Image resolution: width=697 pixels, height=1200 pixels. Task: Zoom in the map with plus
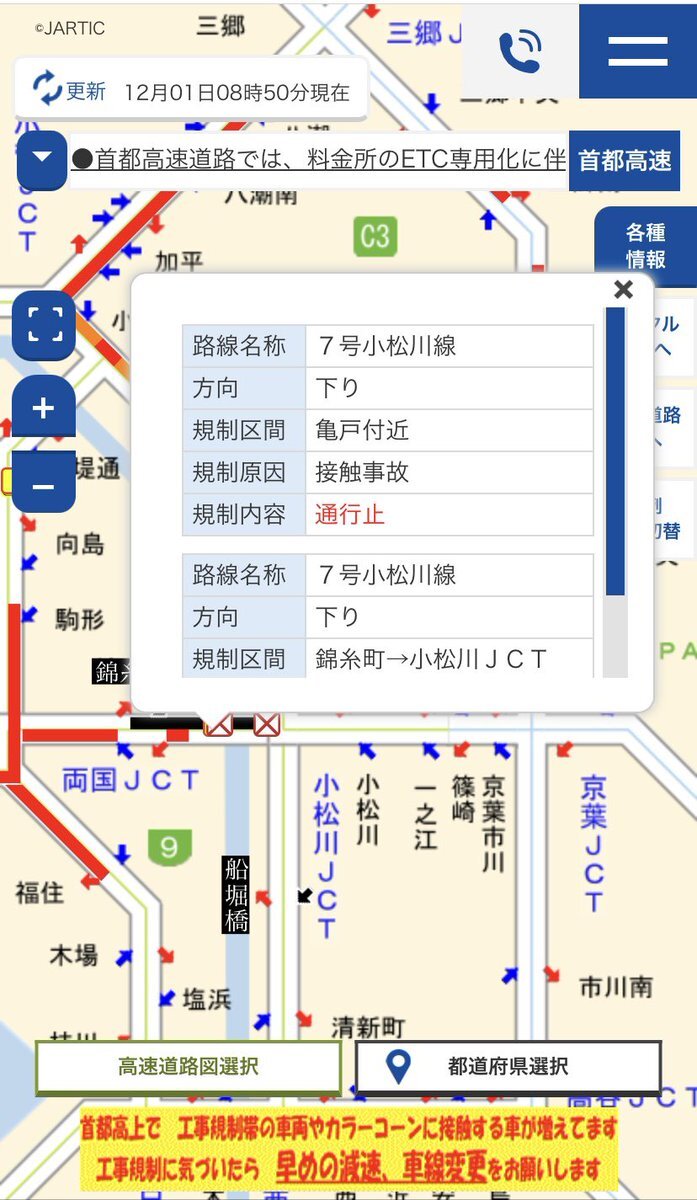point(44,409)
